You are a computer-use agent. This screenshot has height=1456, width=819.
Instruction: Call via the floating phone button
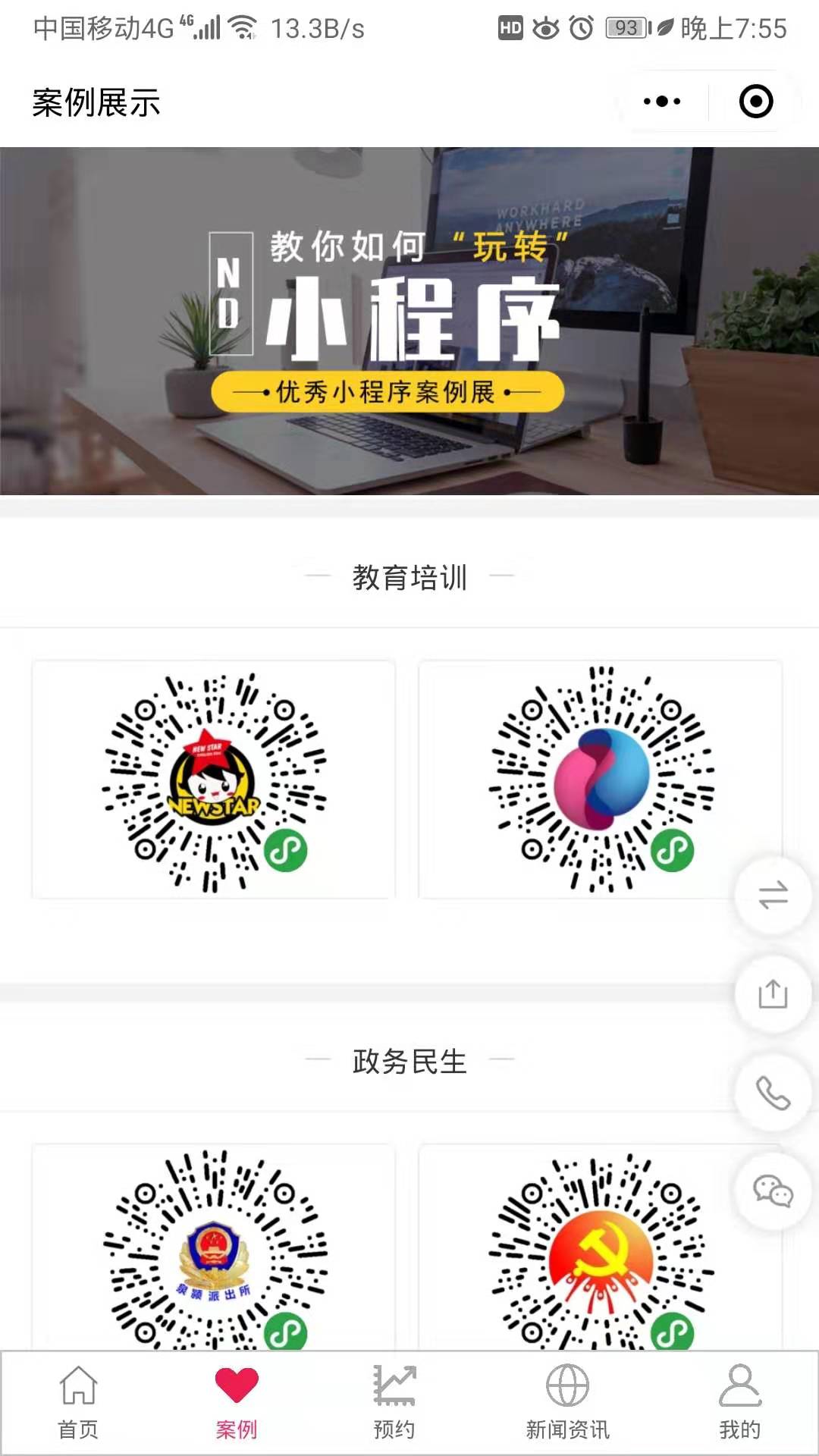773,1093
